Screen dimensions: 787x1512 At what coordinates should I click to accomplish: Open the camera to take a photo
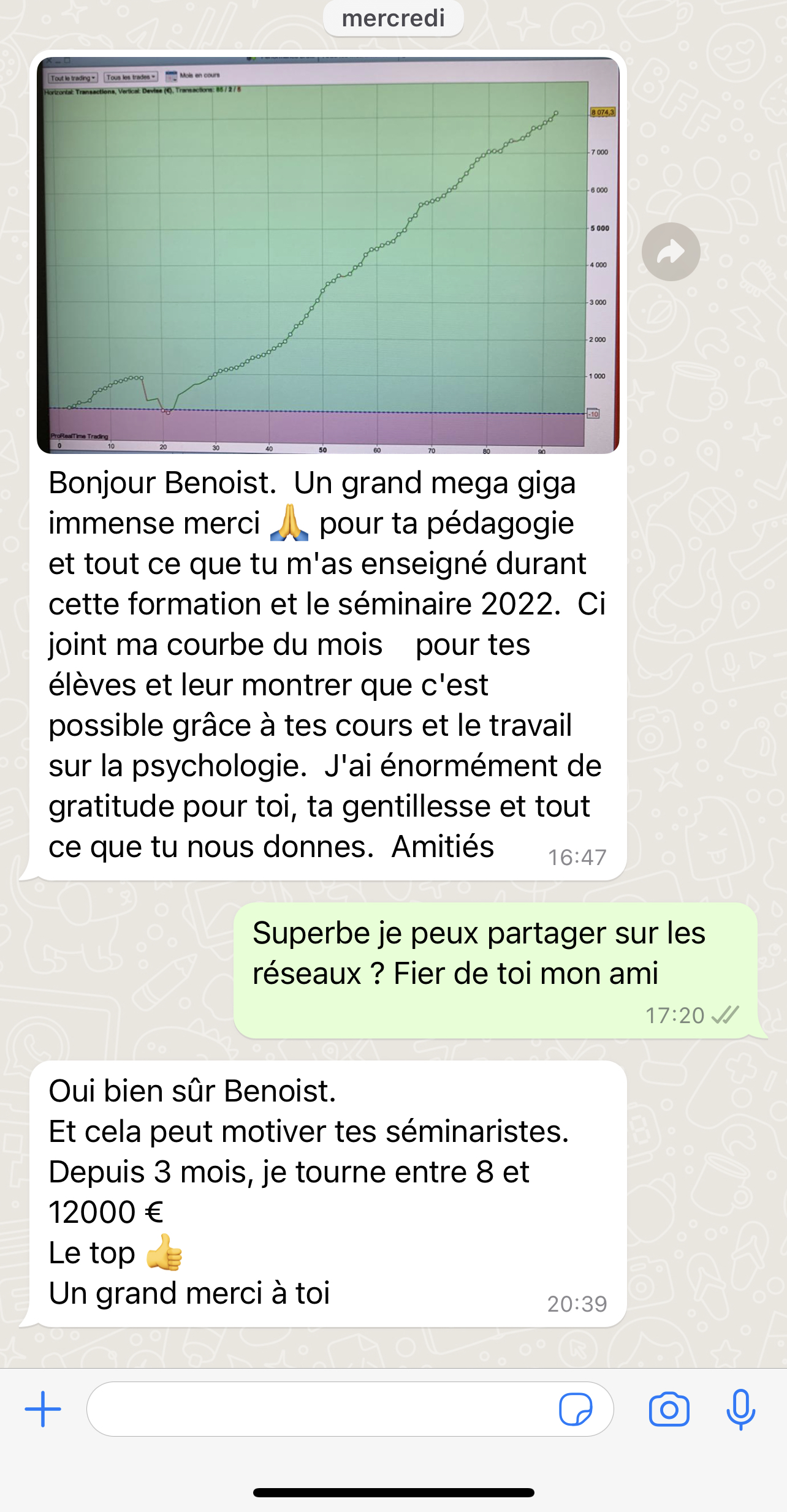(669, 1408)
